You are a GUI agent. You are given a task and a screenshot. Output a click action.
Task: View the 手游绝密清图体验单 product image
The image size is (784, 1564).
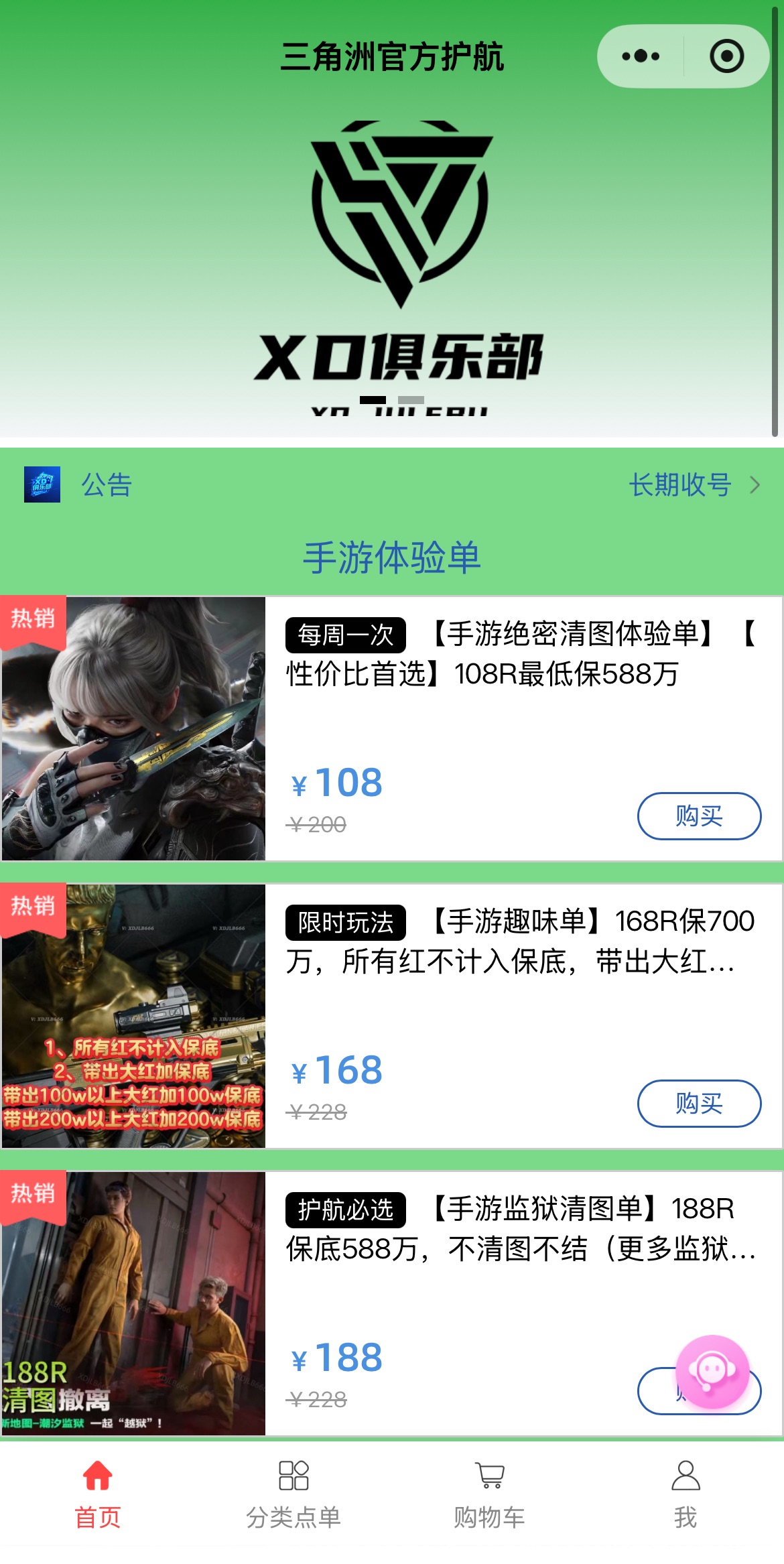click(133, 728)
